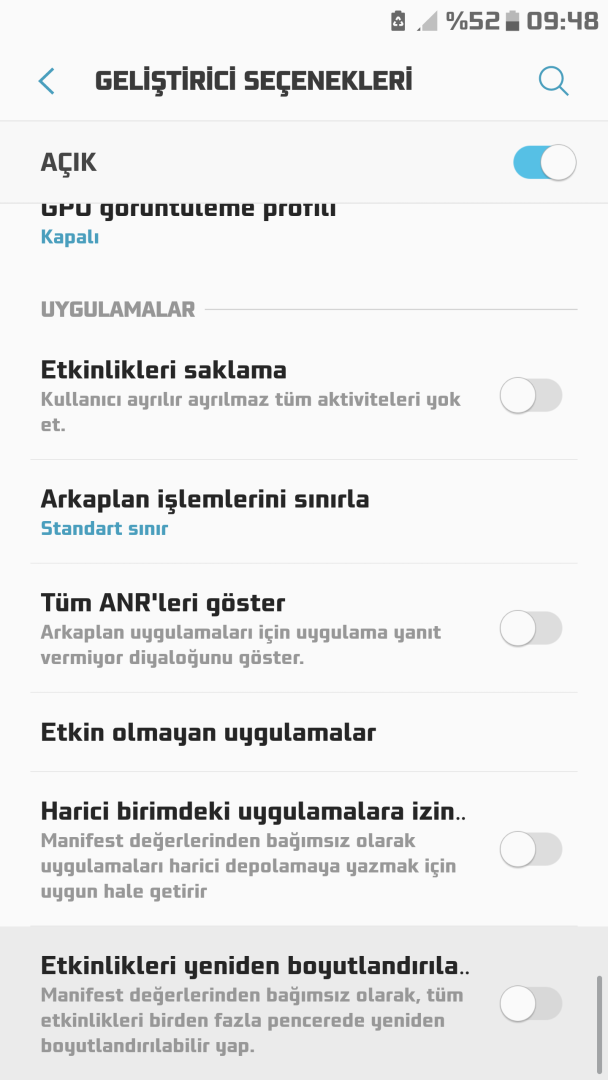
Task: Enable Etkinlikleri saklama switch
Action: (530, 397)
